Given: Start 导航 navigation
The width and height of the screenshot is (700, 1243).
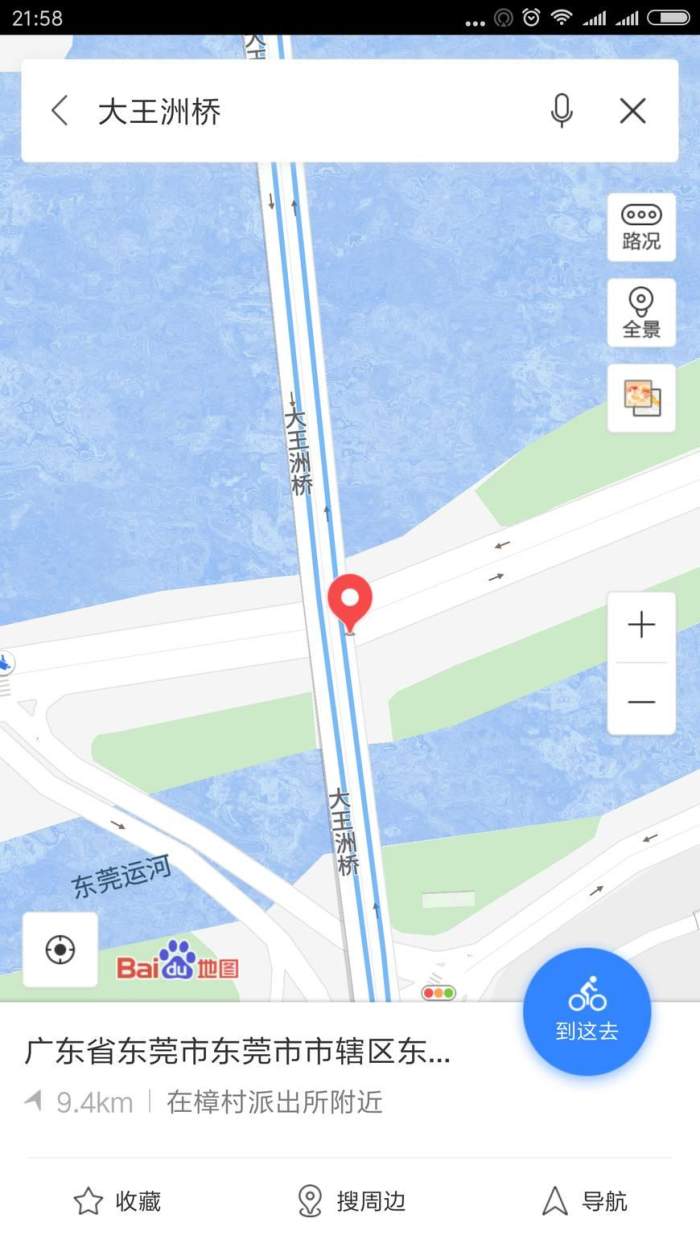Looking at the screenshot, I should tap(585, 1201).
